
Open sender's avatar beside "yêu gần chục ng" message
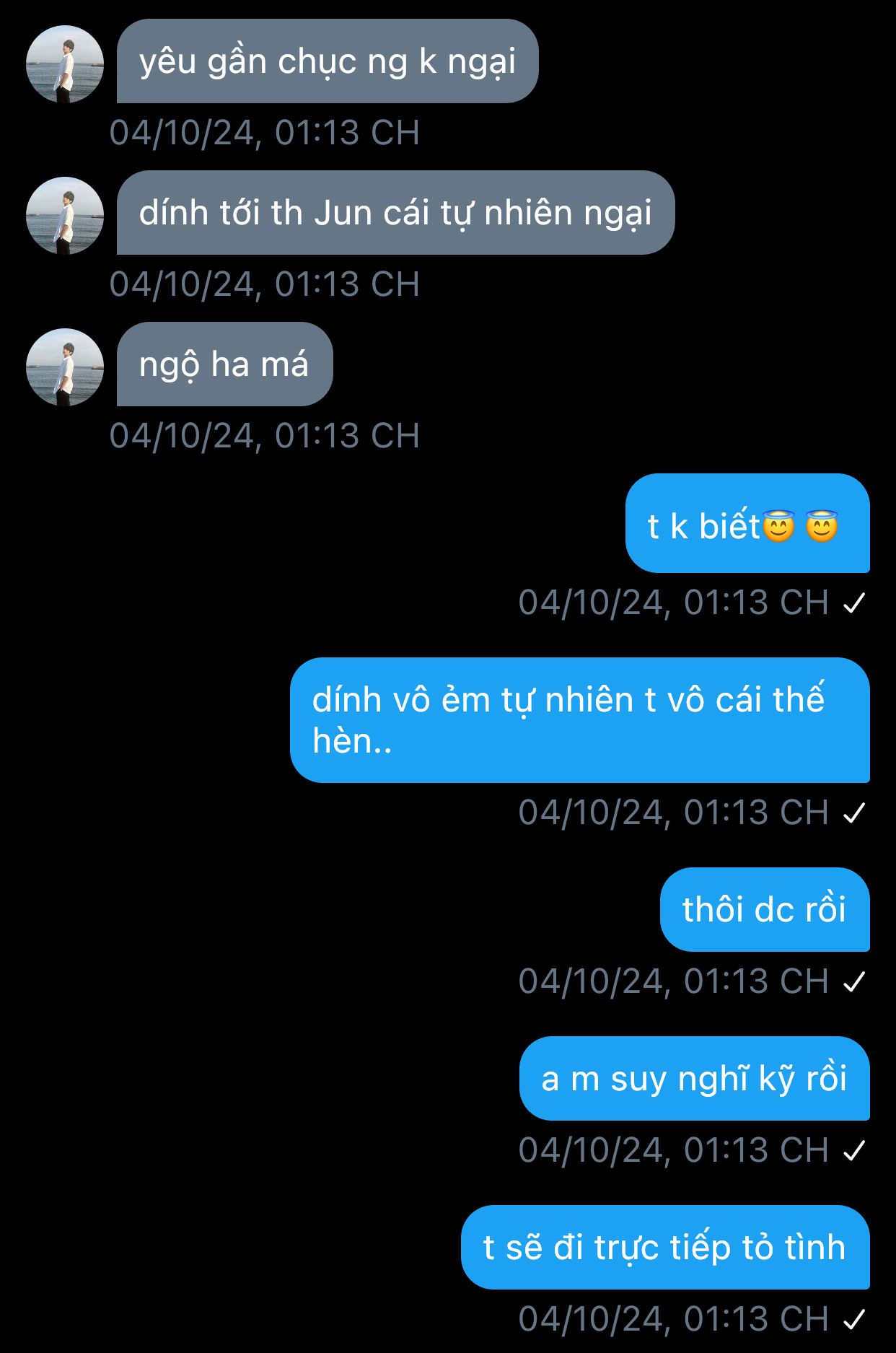point(65,64)
